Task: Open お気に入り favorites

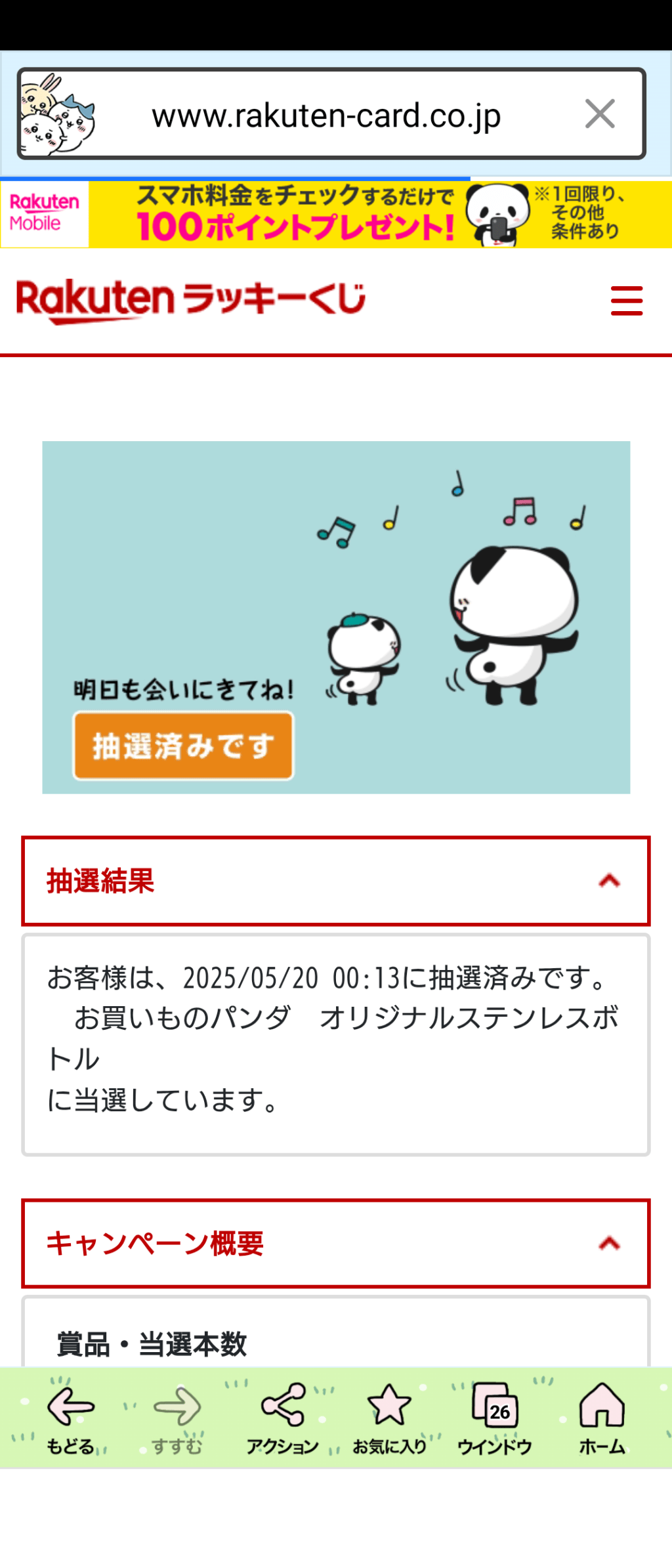Action: coord(389,1417)
